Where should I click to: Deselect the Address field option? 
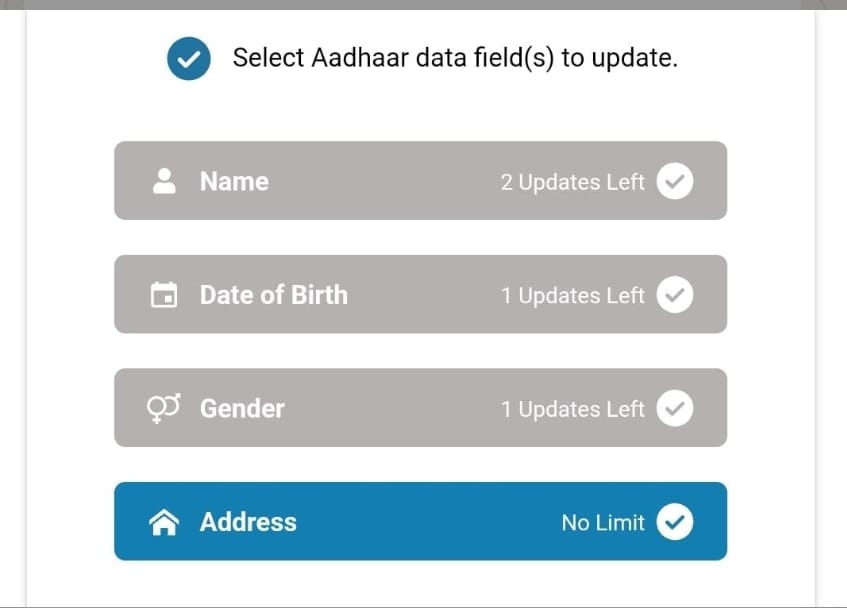tap(420, 522)
